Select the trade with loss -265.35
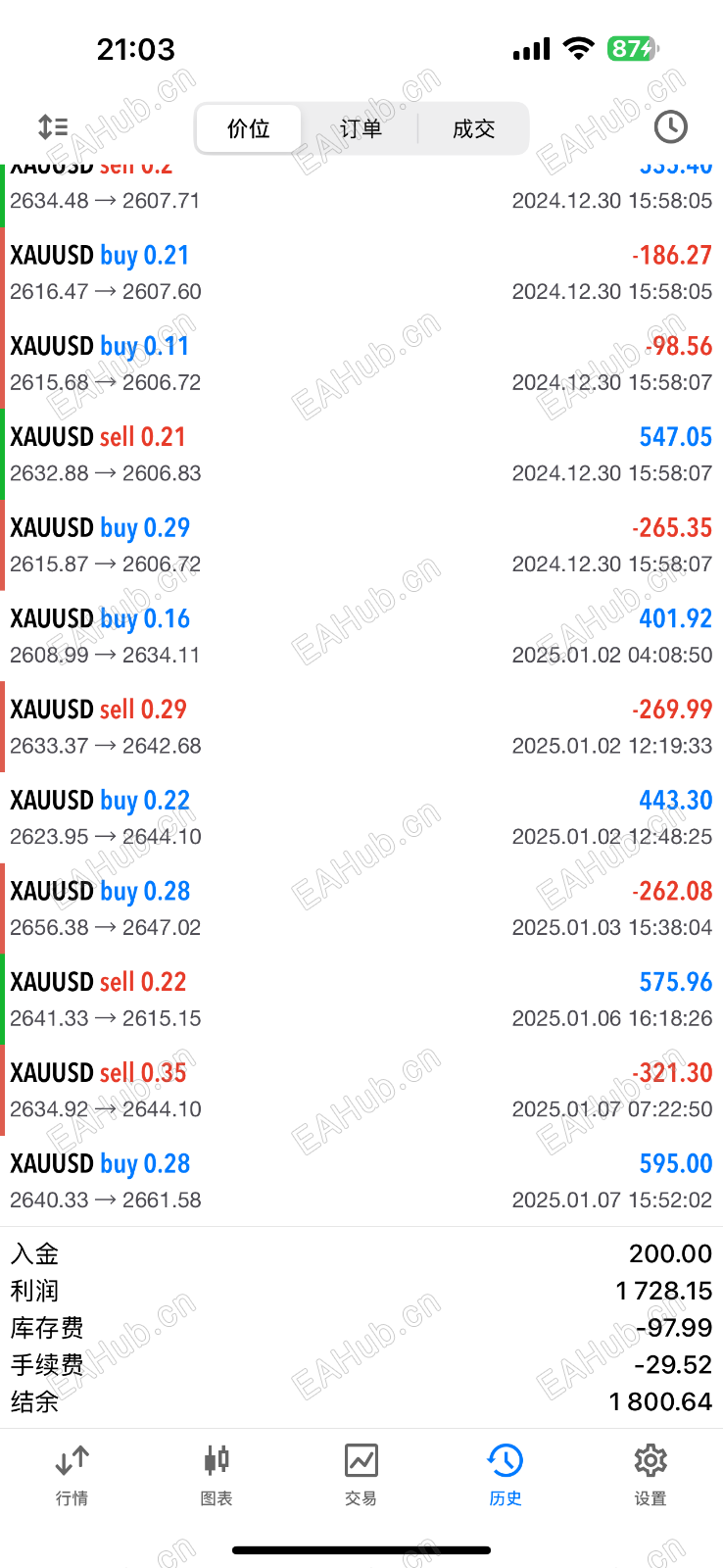 [x=361, y=545]
